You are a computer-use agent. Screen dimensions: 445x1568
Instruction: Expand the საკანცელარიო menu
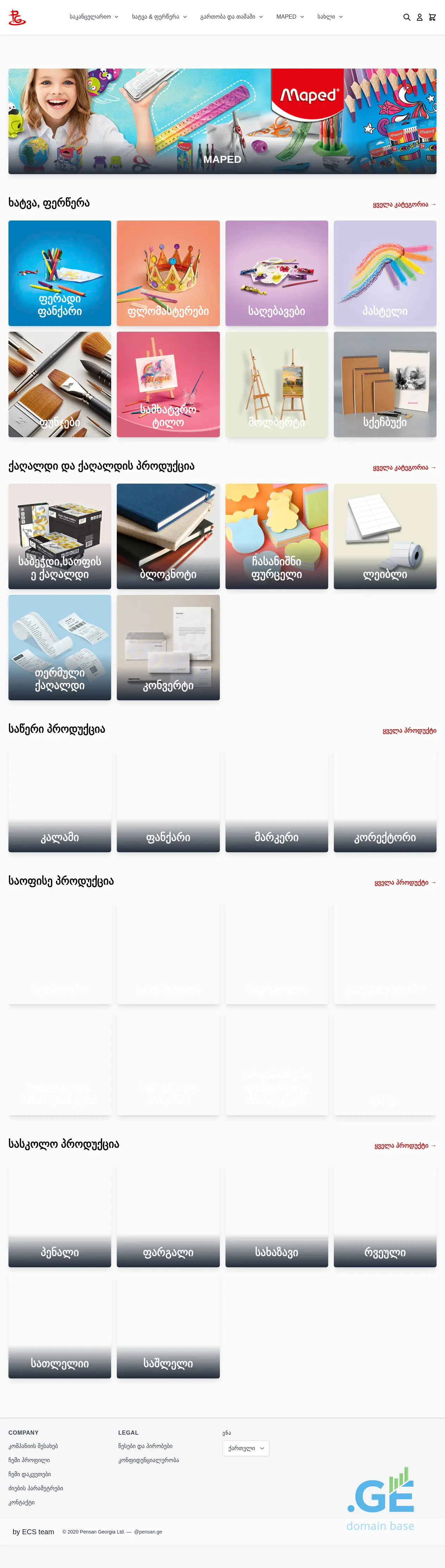tap(94, 17)
